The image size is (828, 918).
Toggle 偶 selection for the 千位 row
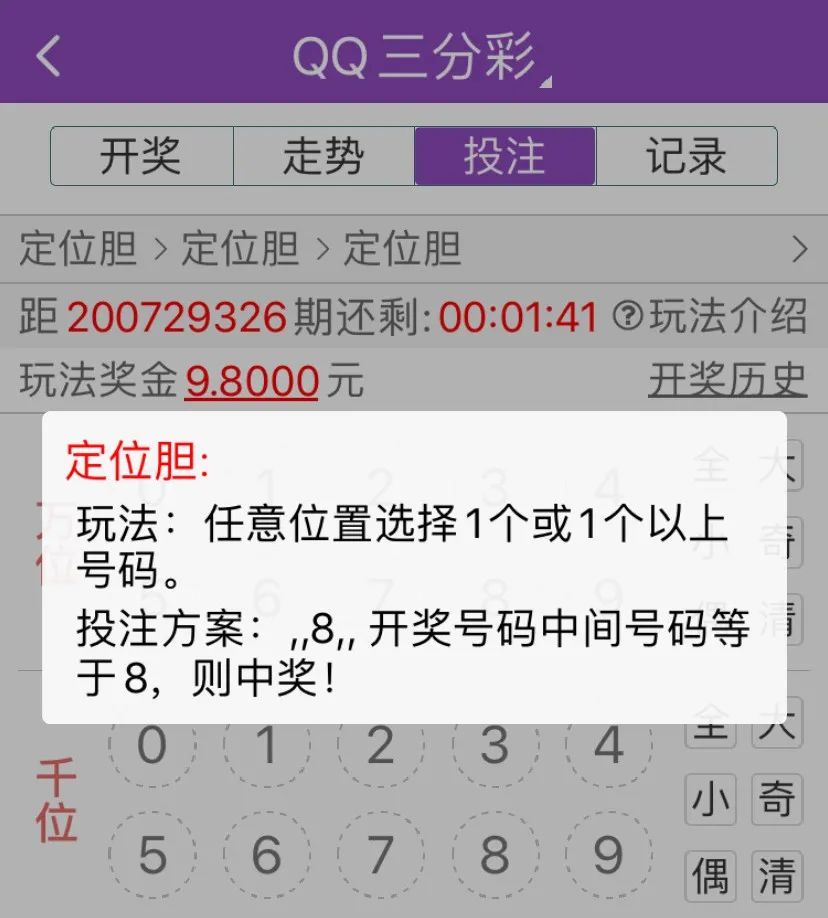711,873
